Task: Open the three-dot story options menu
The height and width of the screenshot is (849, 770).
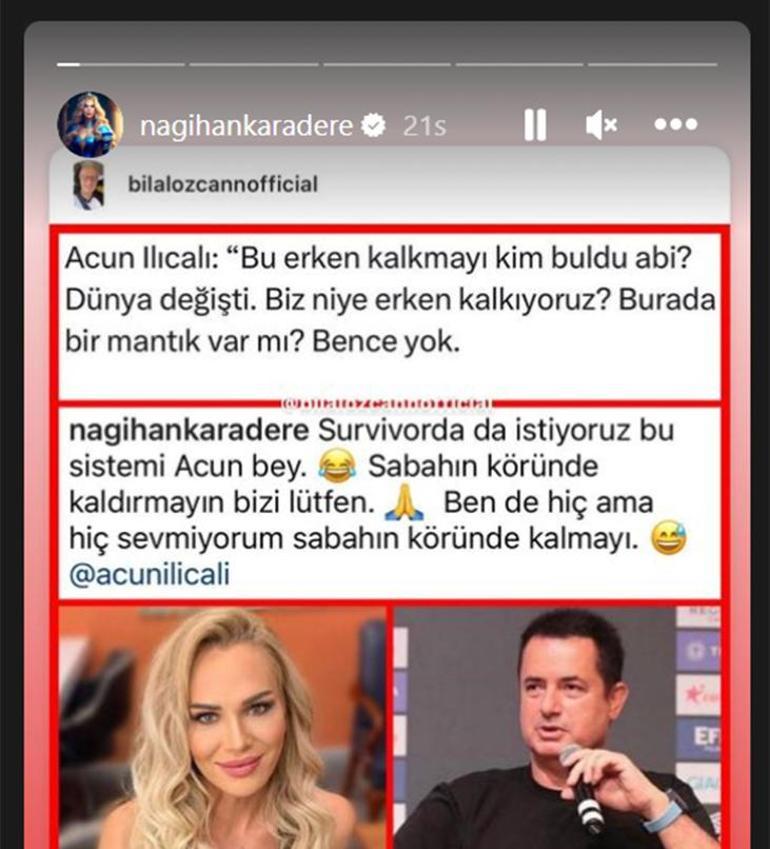Action: tap(675, 125)
